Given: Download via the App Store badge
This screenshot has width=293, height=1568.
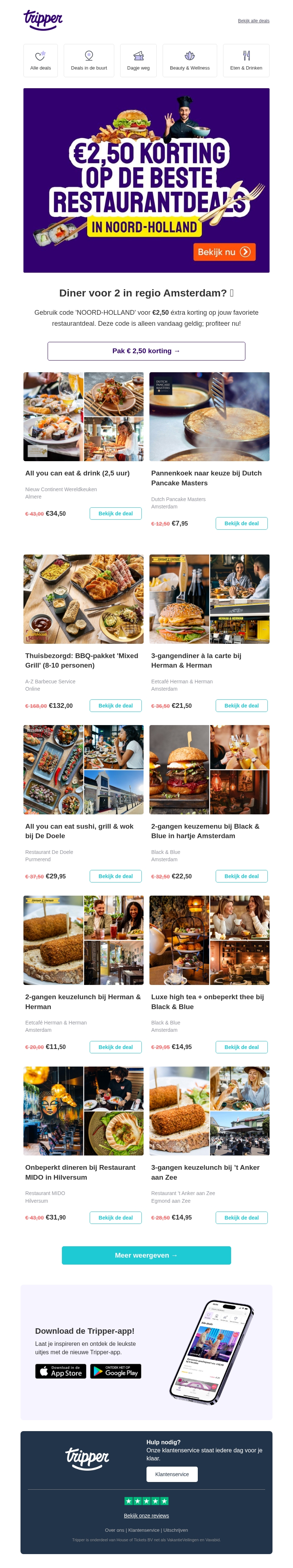Looking at the screenshot, I should click(61, 1371).
